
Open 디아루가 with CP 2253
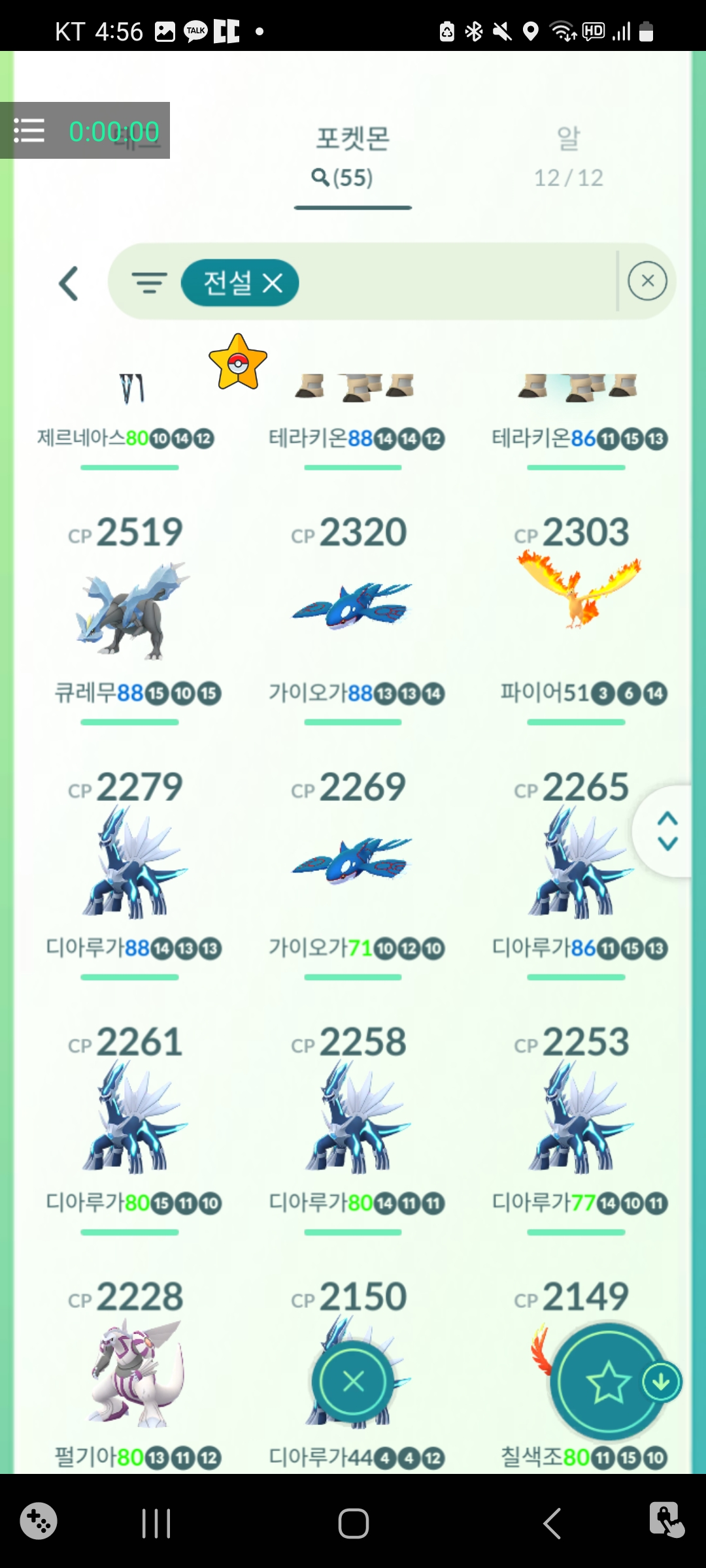pyautogui.click(x=576, y=1117)
